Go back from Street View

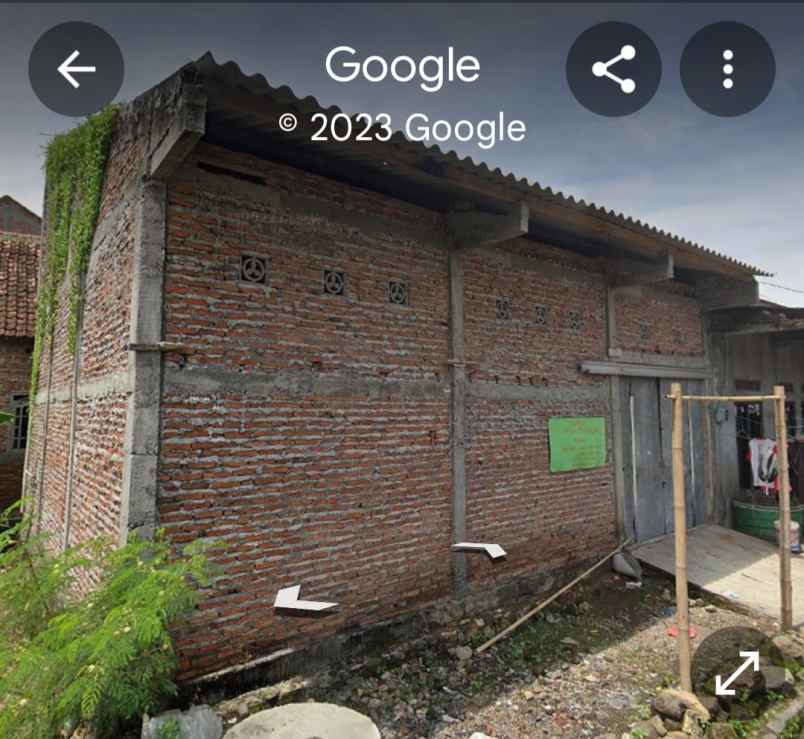pos(76,69)
